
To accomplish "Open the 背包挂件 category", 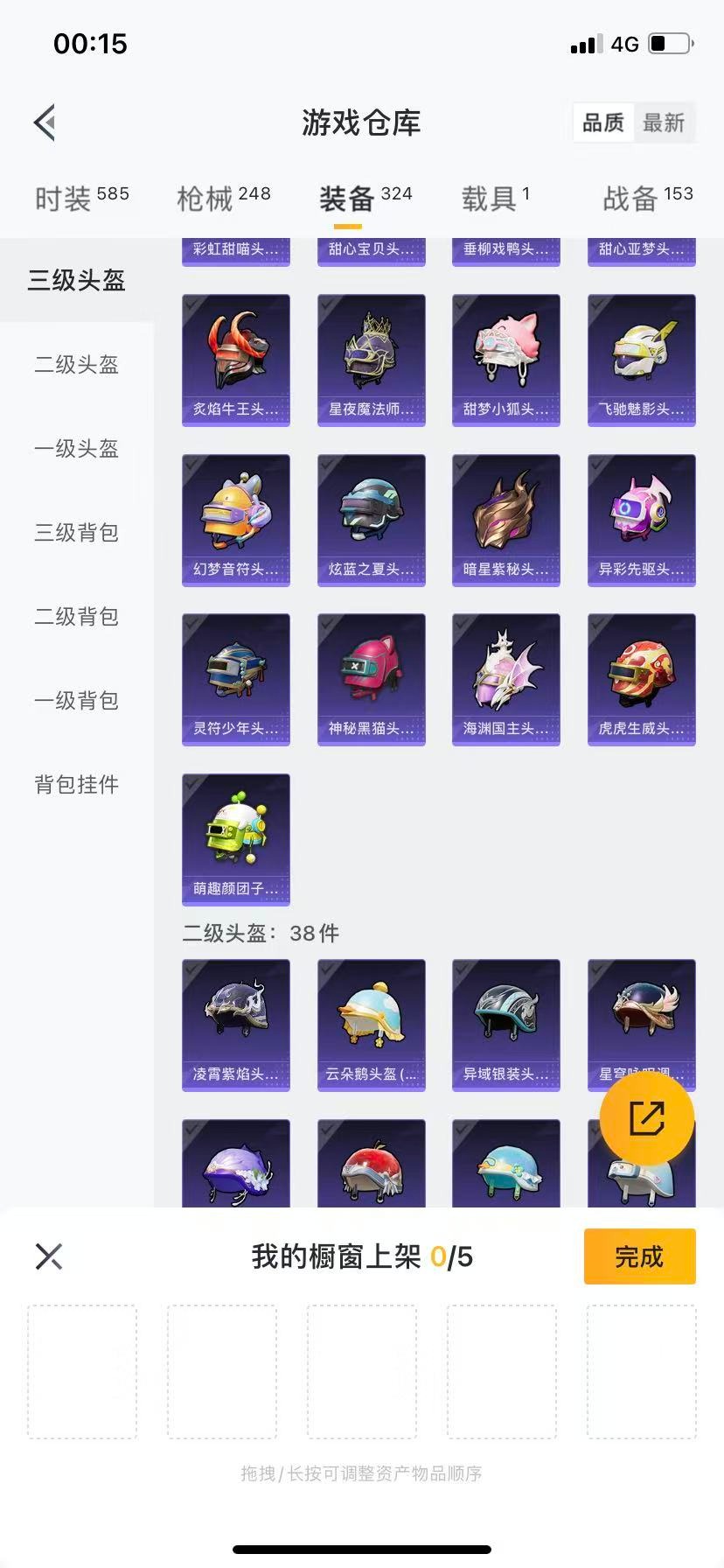I will pyautogui.click(x=77, y=784).
